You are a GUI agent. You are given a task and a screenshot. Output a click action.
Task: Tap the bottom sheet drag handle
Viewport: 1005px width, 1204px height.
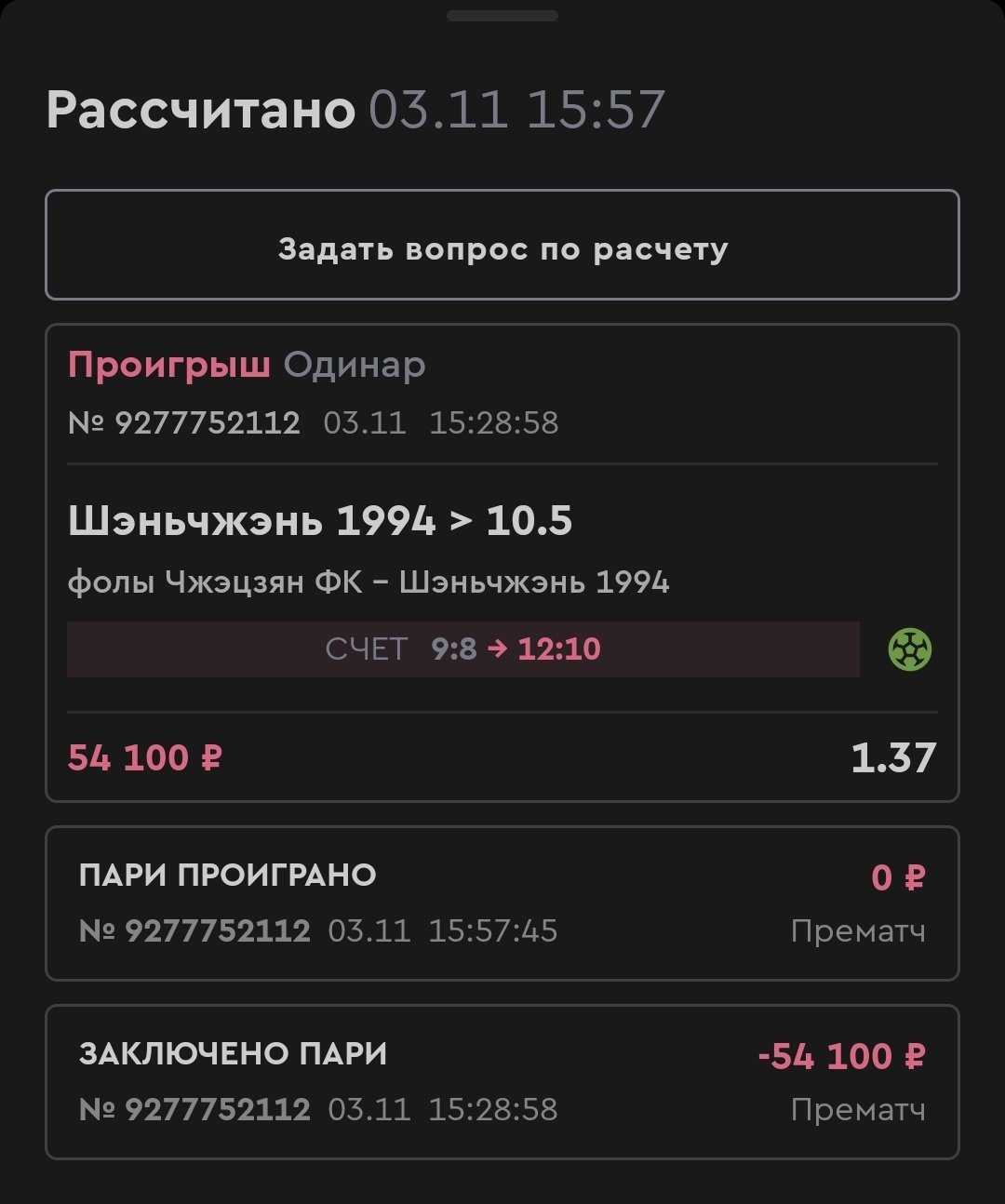[x=502, y=16]
